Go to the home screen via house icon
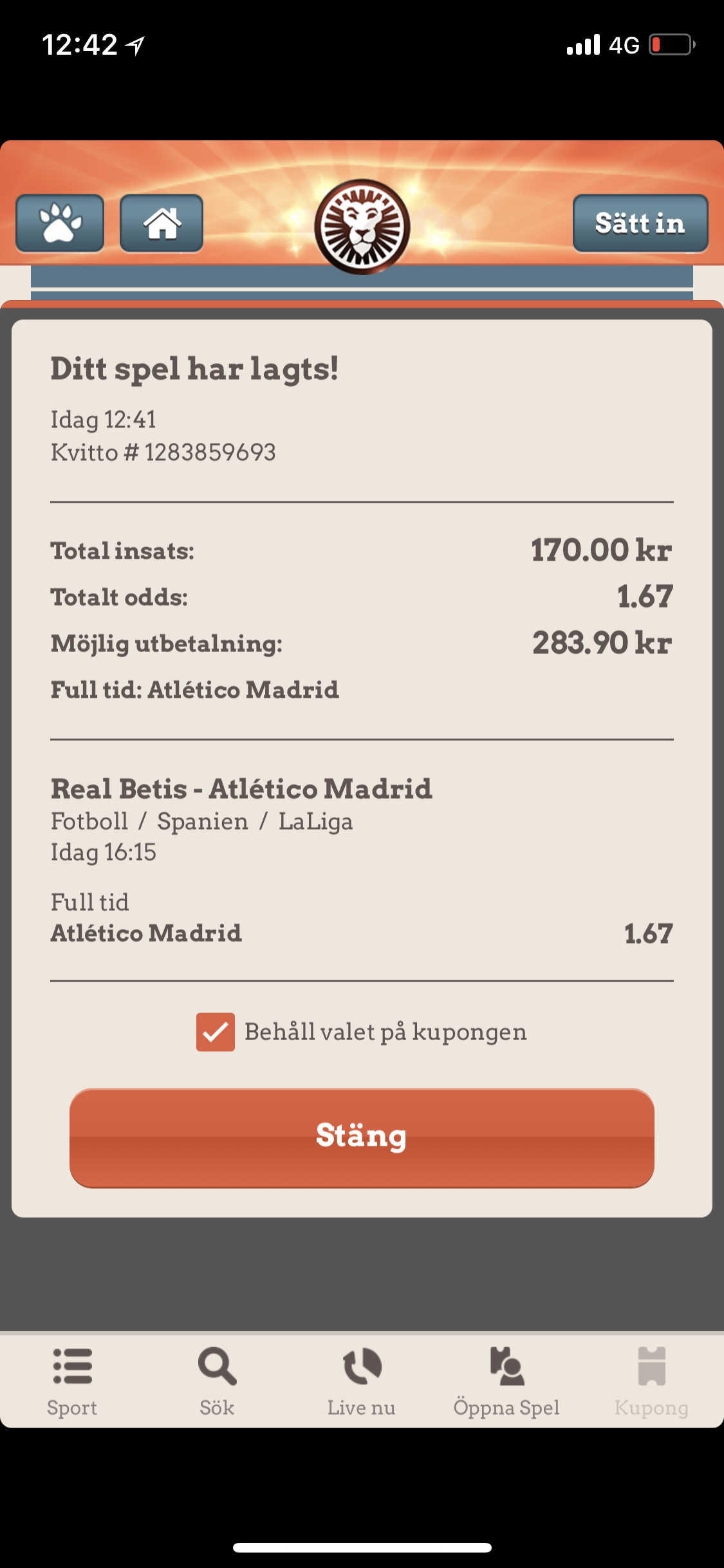 click(x=162, y=223)
